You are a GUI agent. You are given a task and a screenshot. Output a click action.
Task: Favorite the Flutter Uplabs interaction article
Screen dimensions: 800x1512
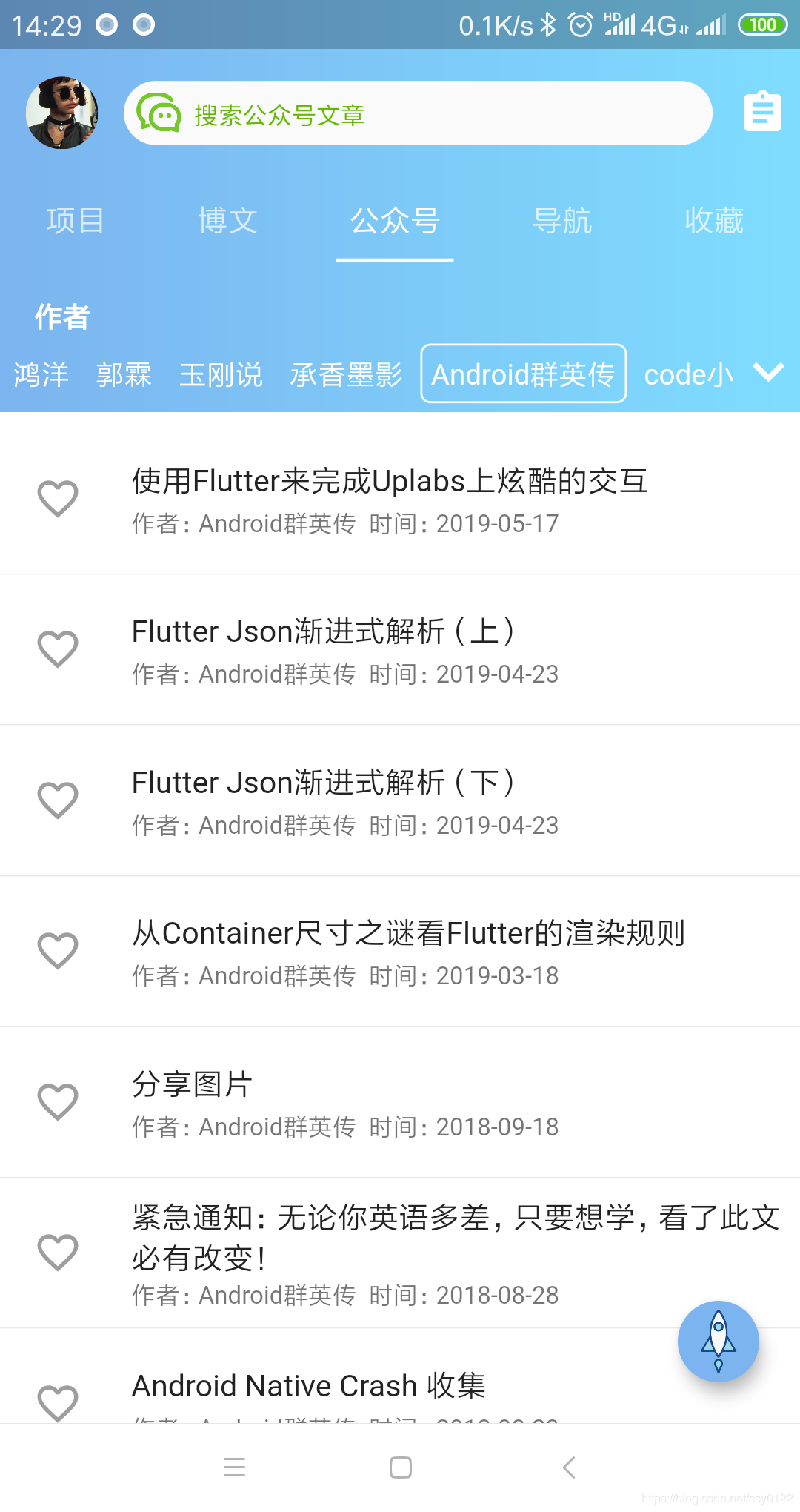(57, 499)
